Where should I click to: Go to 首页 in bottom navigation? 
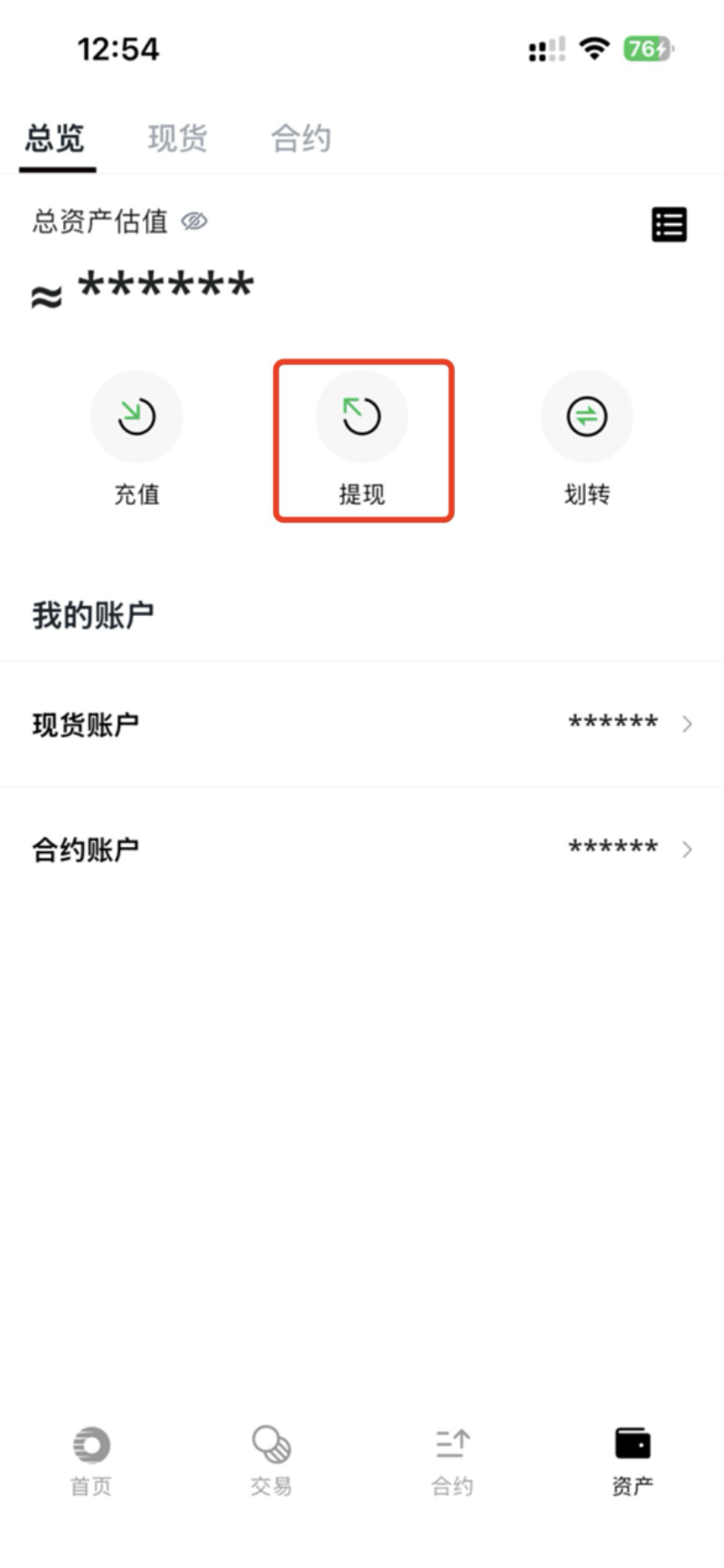click(91, 1459)
